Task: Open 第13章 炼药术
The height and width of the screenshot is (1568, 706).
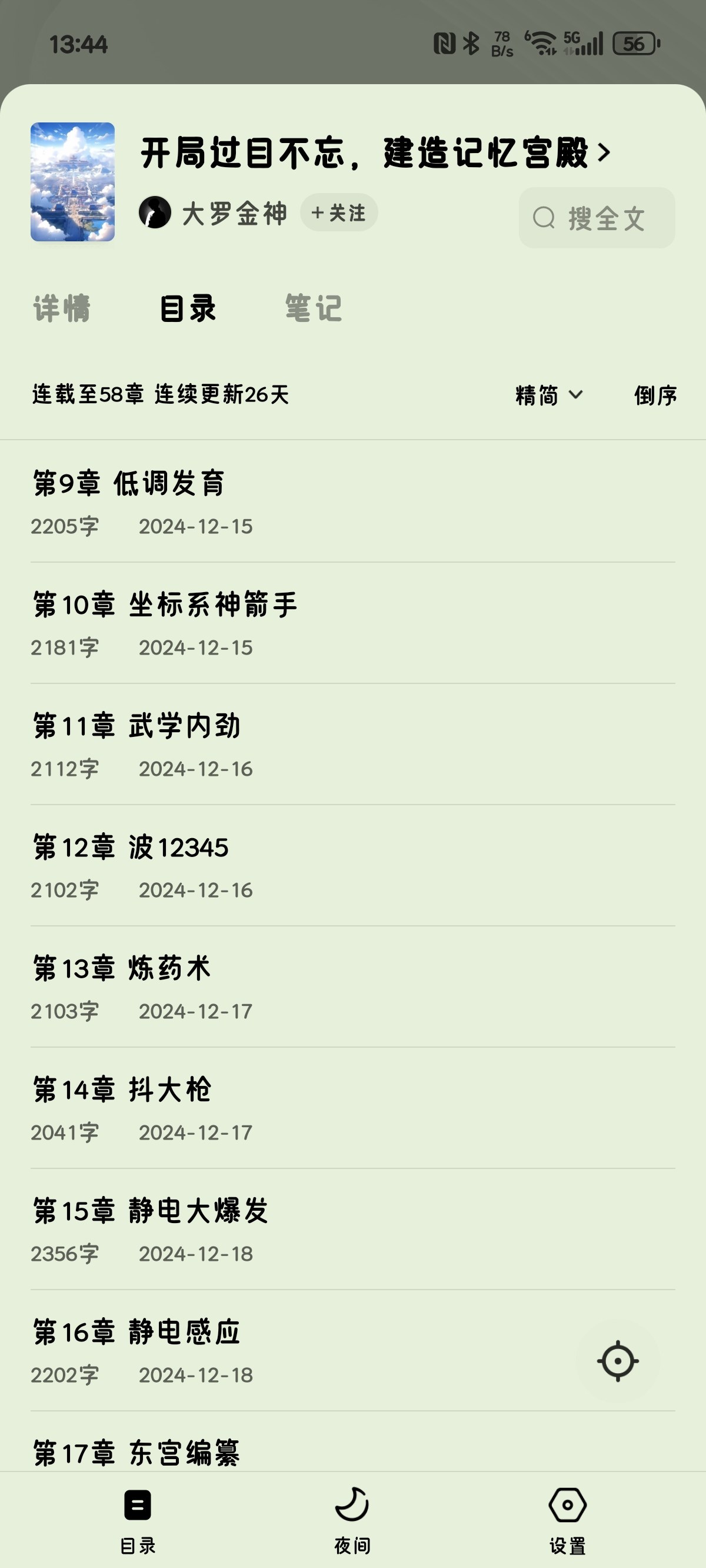Action: coord(244,986)
